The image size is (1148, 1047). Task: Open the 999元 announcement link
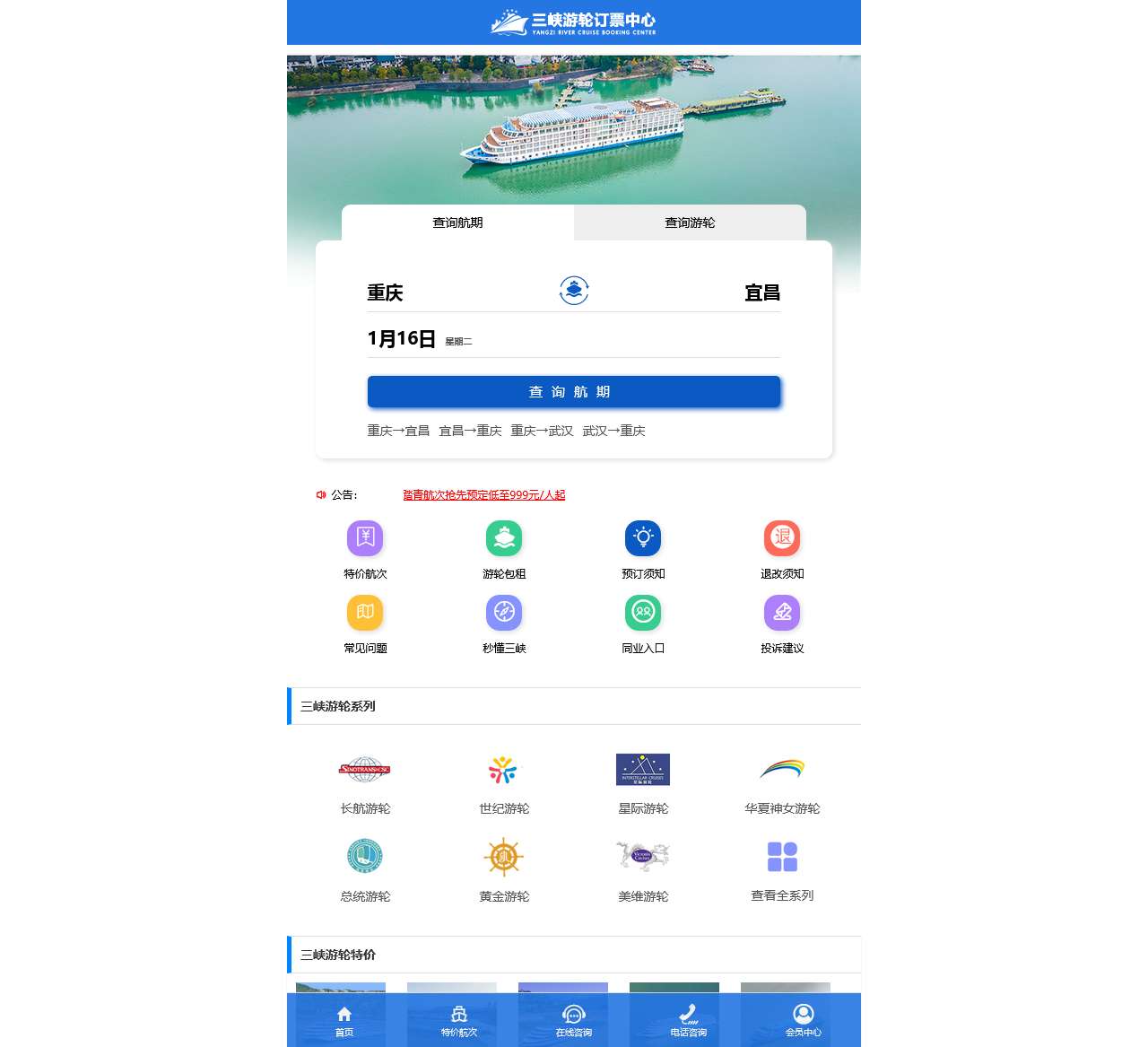tap(483, 494)
